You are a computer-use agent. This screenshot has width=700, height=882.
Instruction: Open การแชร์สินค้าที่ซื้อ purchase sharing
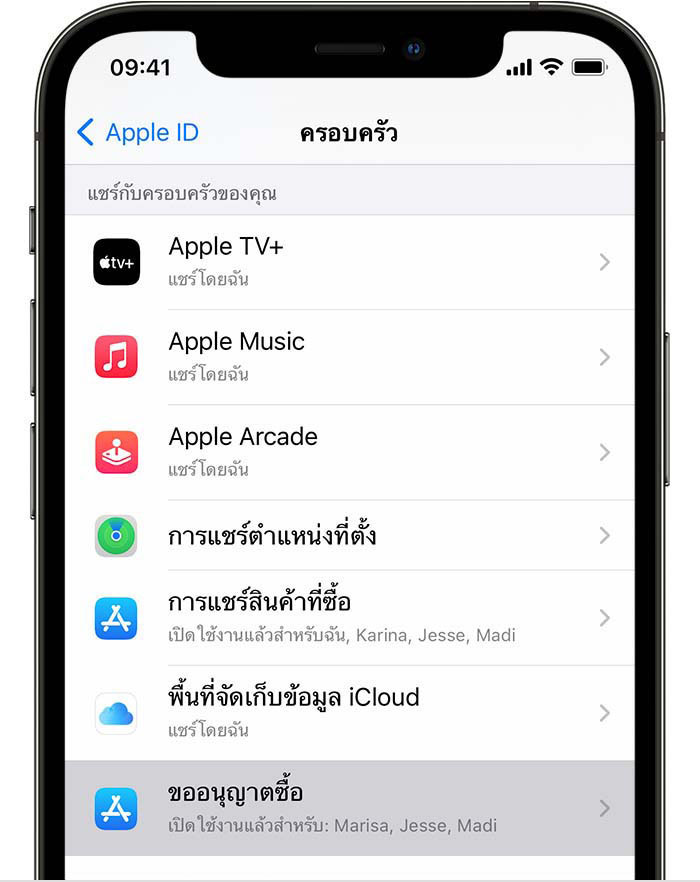pos(350,618)
